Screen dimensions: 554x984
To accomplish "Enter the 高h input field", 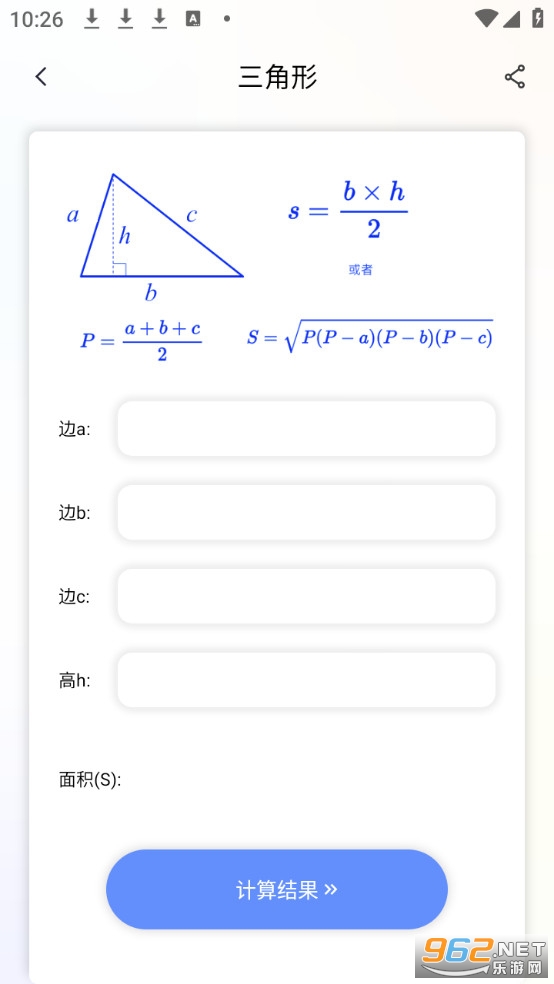I will [x=306, y=680].
